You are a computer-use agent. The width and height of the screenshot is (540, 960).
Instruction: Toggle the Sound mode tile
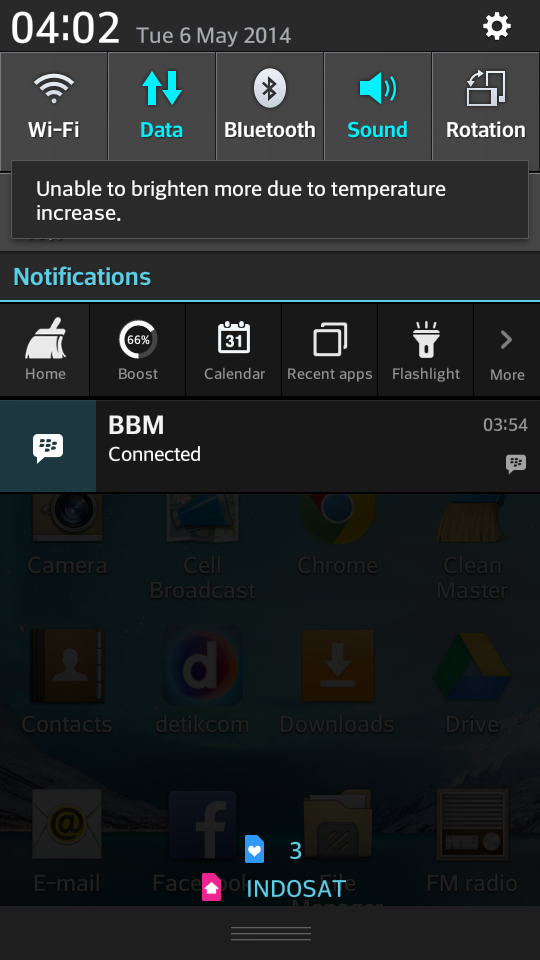pyautogui.click(x=377, y=106)
